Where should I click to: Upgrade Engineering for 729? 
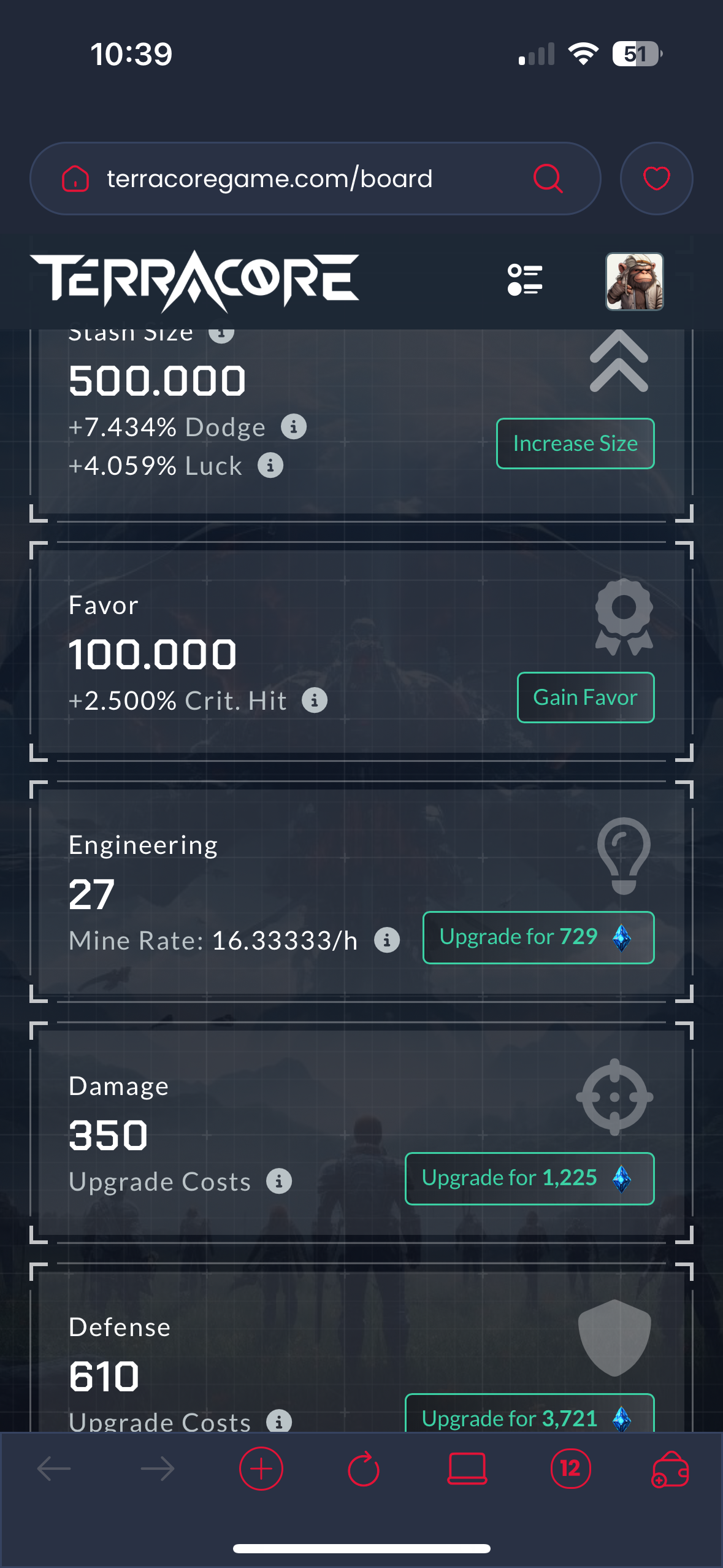click(x=538, y=937)
